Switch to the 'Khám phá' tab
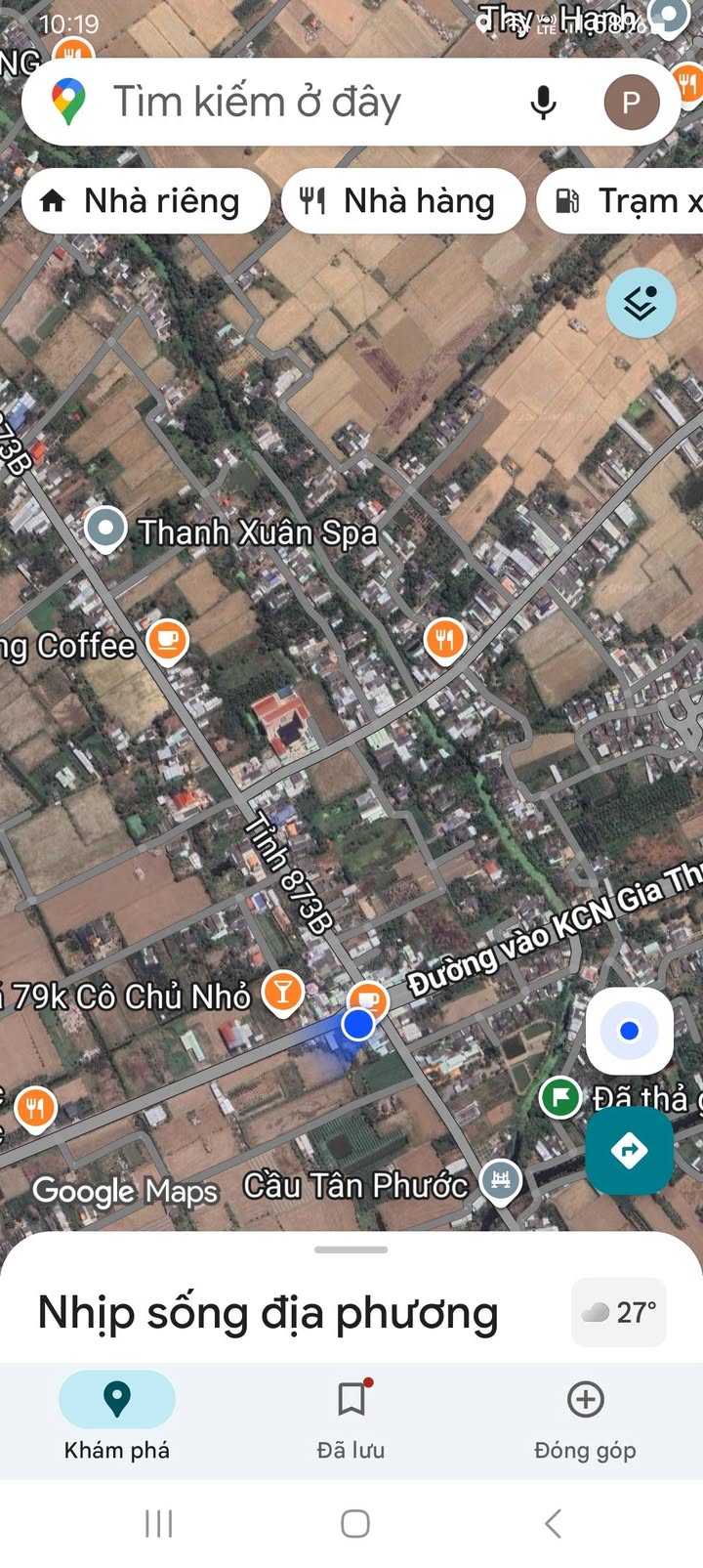This screenshot has width=703, height=1568. coord(117,1417)
